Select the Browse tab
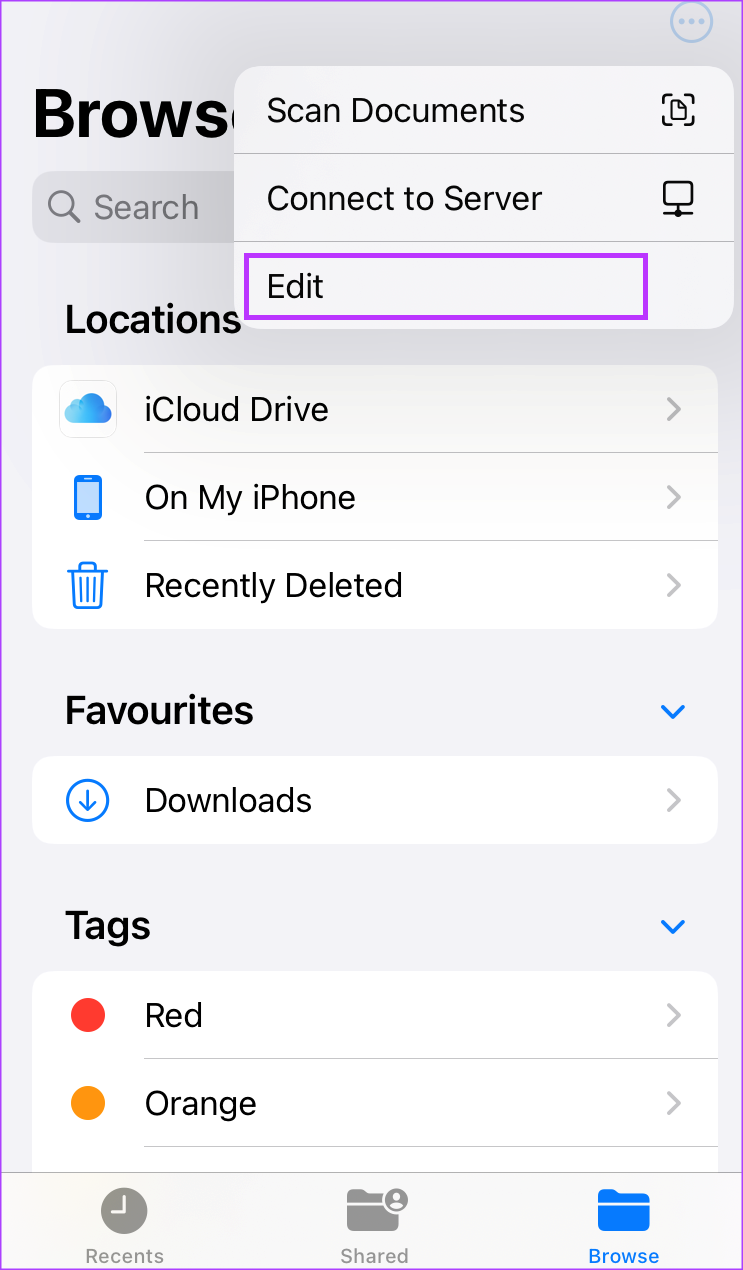Screen dimensions: 743x1270 click(x=623, y=1226)
